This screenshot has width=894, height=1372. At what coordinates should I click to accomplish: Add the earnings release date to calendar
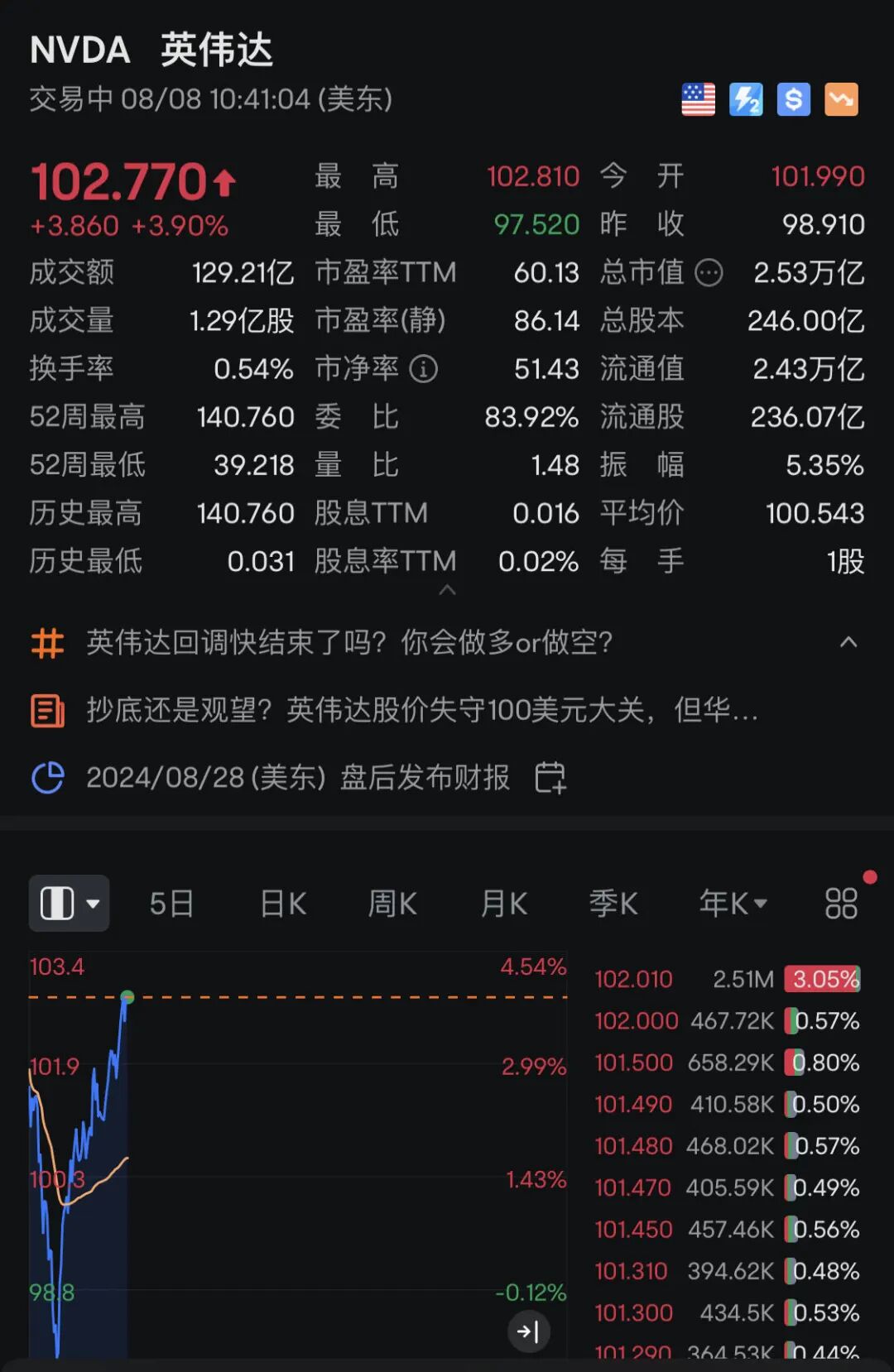coord(550,778)
